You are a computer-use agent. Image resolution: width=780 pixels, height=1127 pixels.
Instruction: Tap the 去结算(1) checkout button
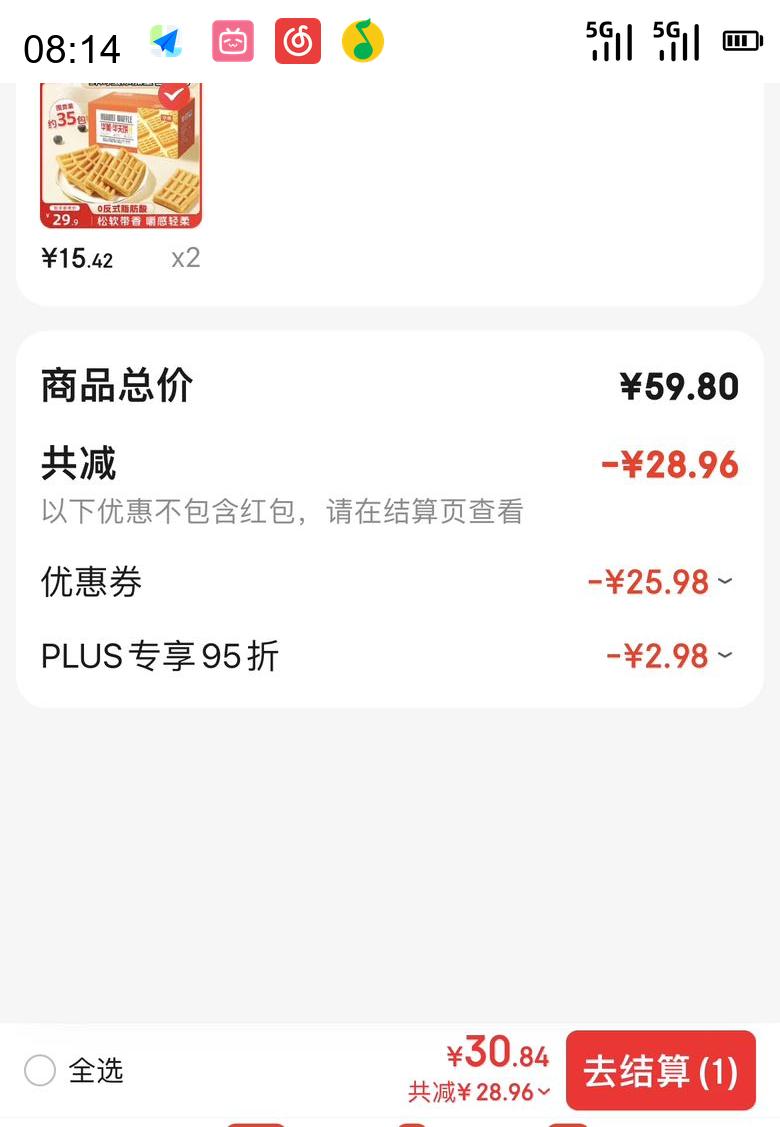[661, 1070]
